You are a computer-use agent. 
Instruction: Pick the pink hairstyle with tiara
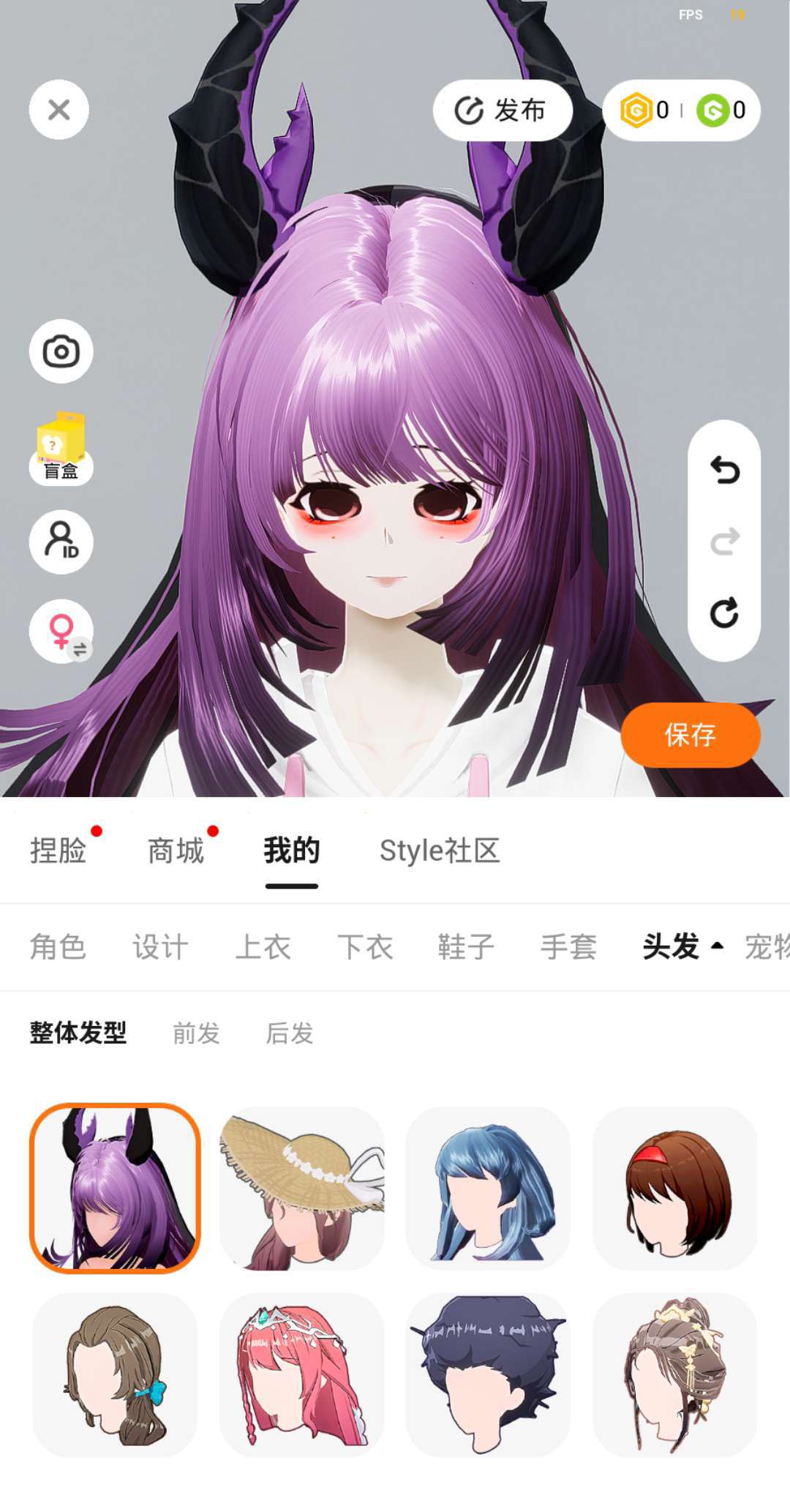(301, 1374)
